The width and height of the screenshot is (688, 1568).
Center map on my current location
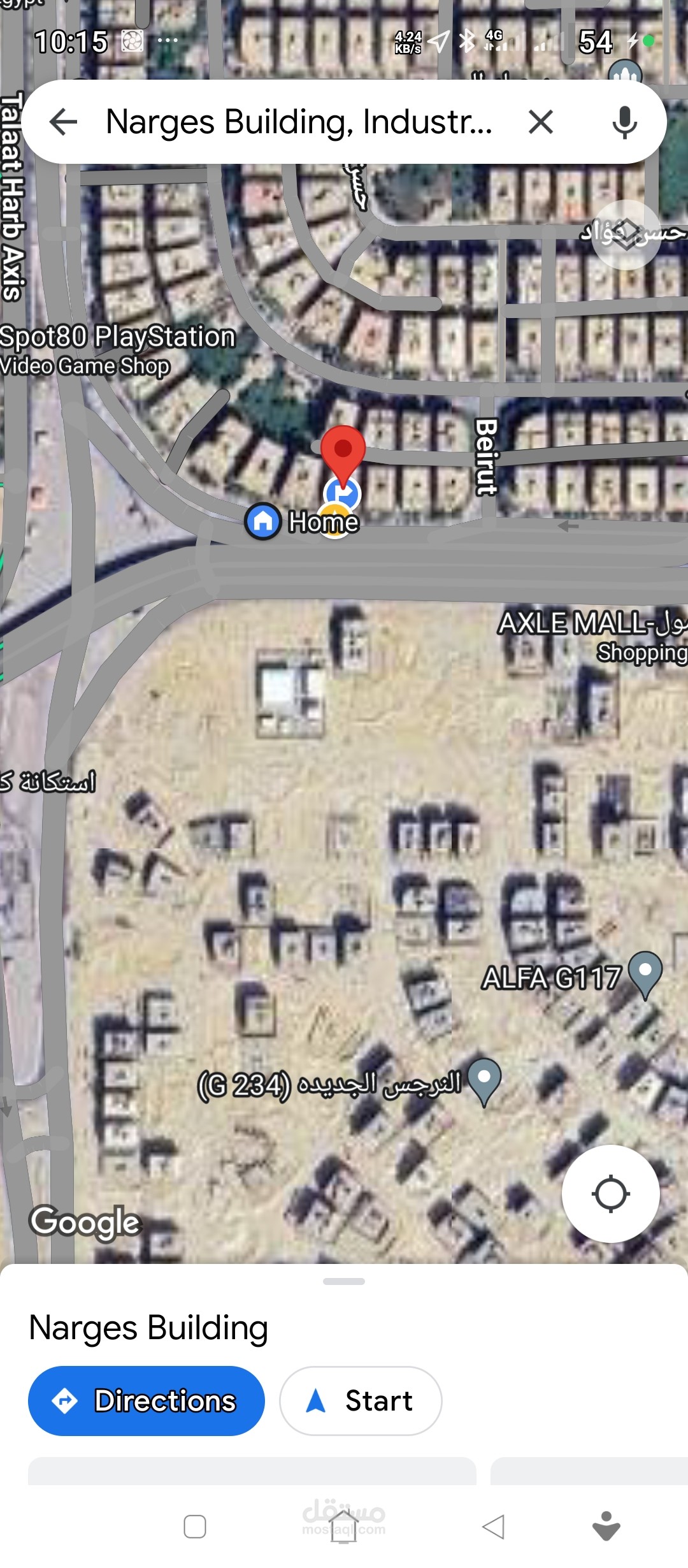pos(610,1193)
